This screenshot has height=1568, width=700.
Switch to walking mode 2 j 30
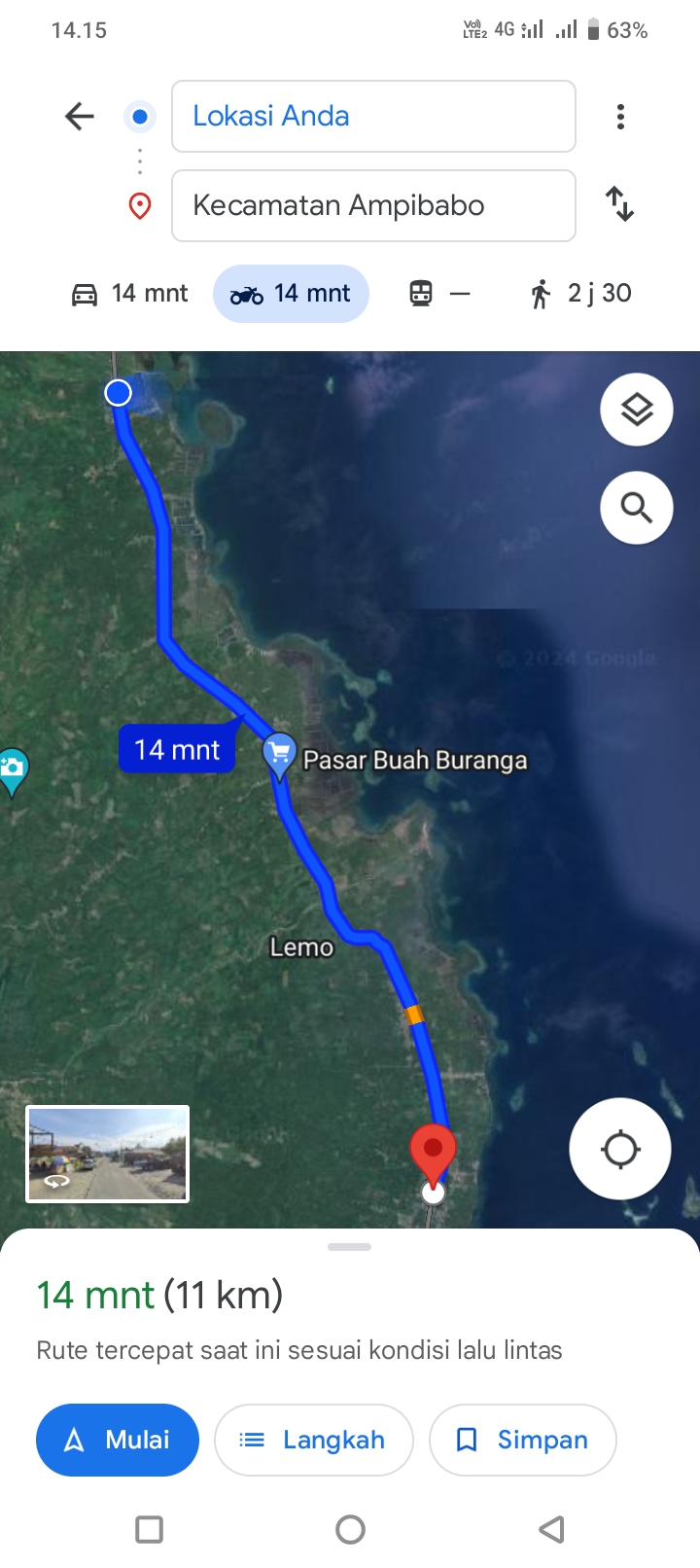coord(580,293)
